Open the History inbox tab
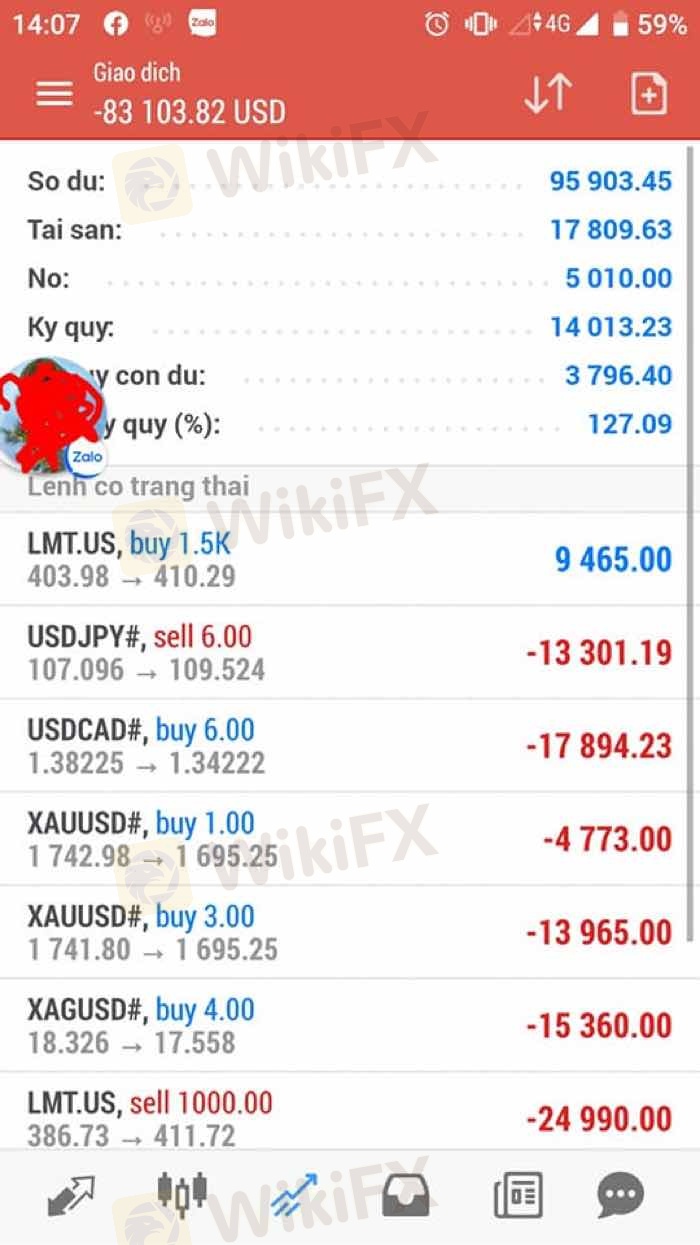This screenshot has width=700, height=1245. point(406,1195)
